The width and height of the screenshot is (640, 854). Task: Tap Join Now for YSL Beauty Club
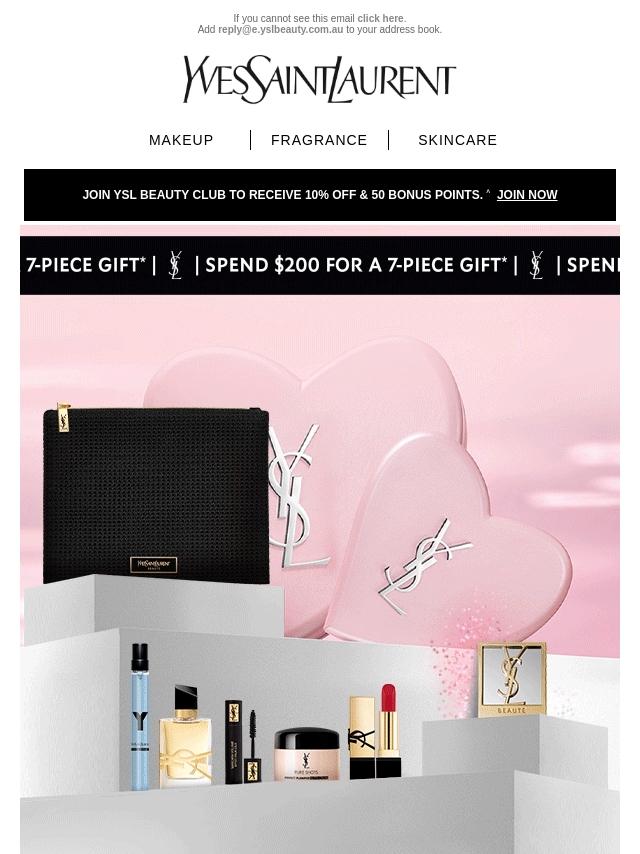pos(527,195)
